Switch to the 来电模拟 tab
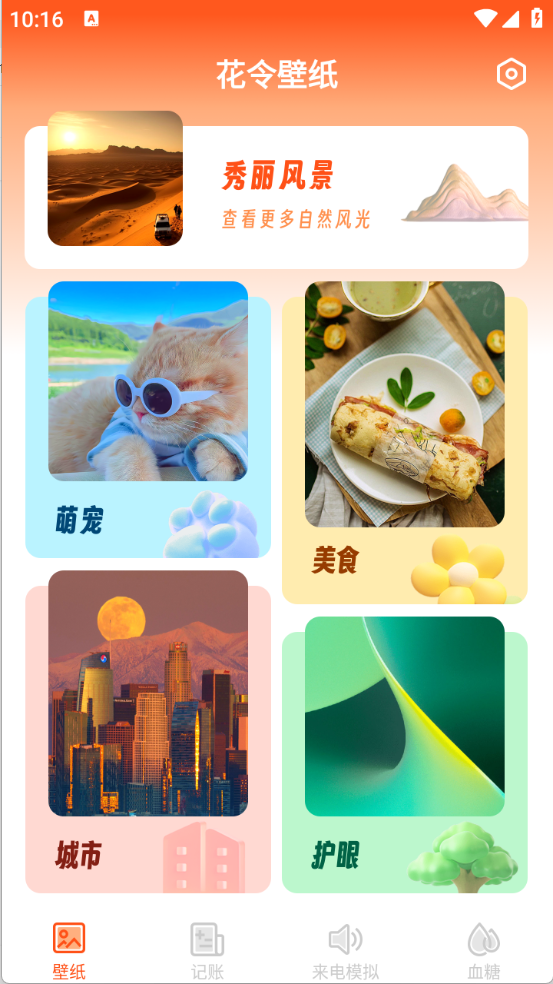The image size is (553, 984). [x=346, y=951]
